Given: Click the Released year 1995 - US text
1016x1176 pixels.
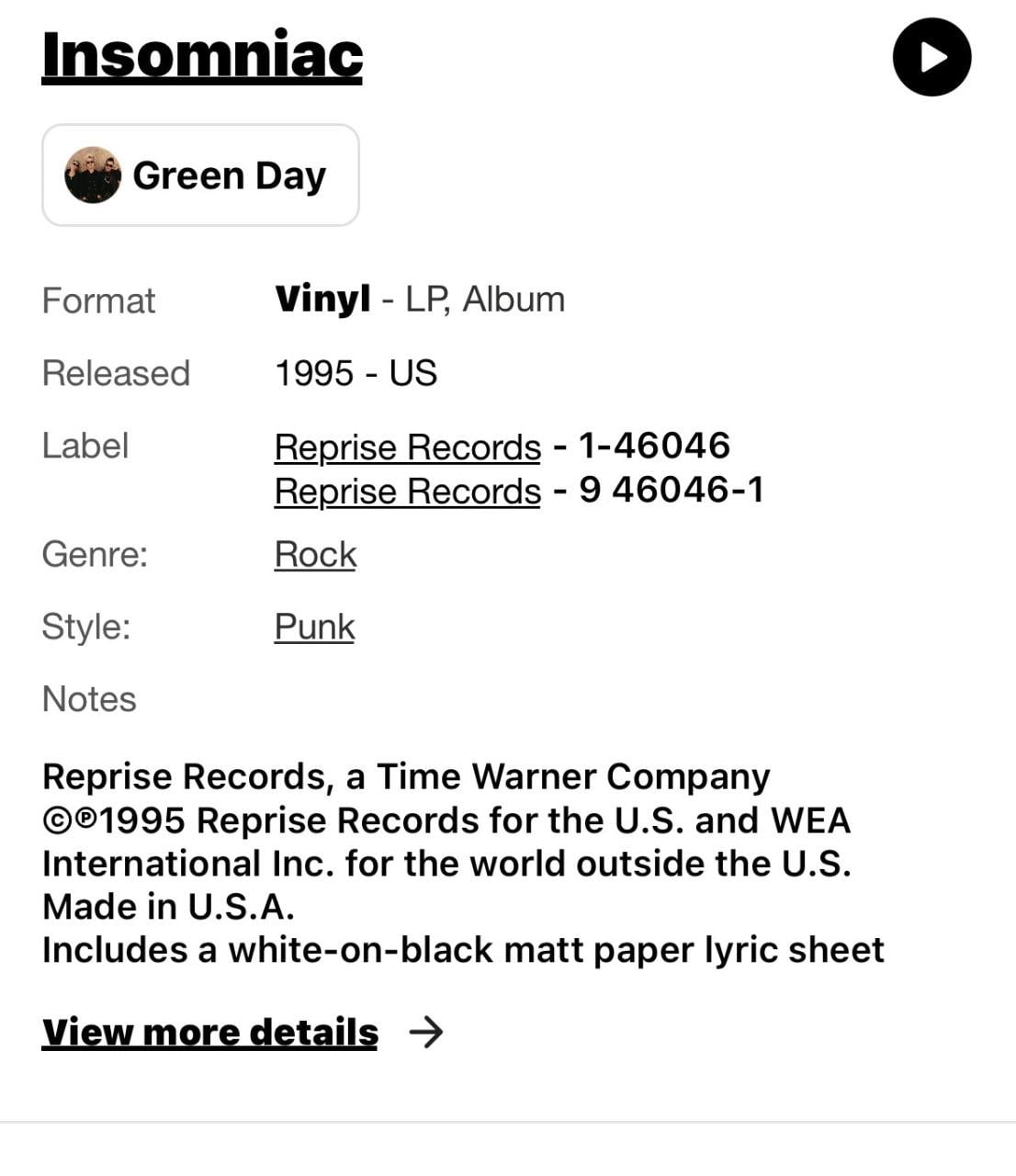Looking at the screenshot, I should (356, 373).
